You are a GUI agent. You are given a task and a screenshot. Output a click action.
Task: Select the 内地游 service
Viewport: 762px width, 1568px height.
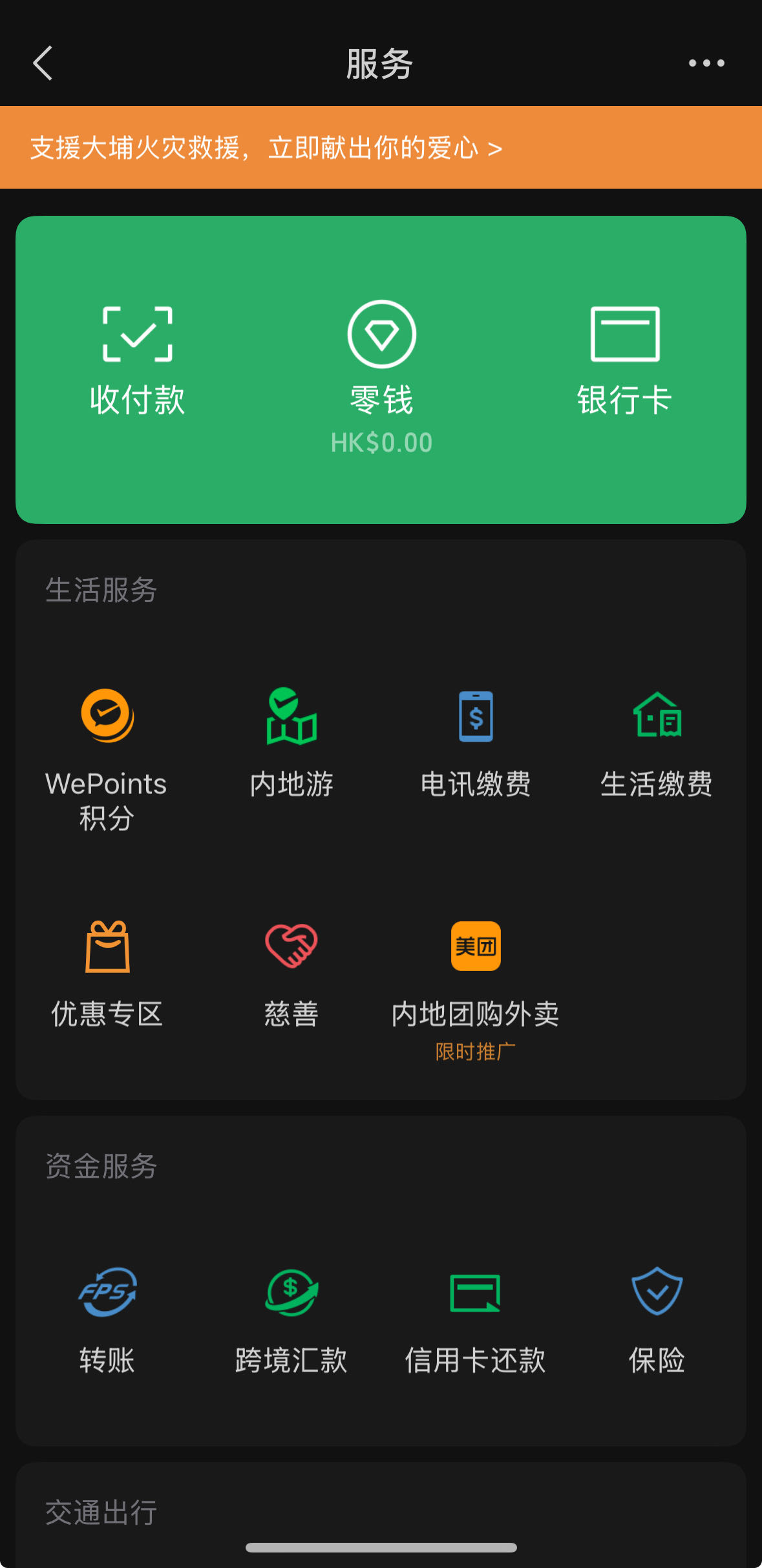291,743
